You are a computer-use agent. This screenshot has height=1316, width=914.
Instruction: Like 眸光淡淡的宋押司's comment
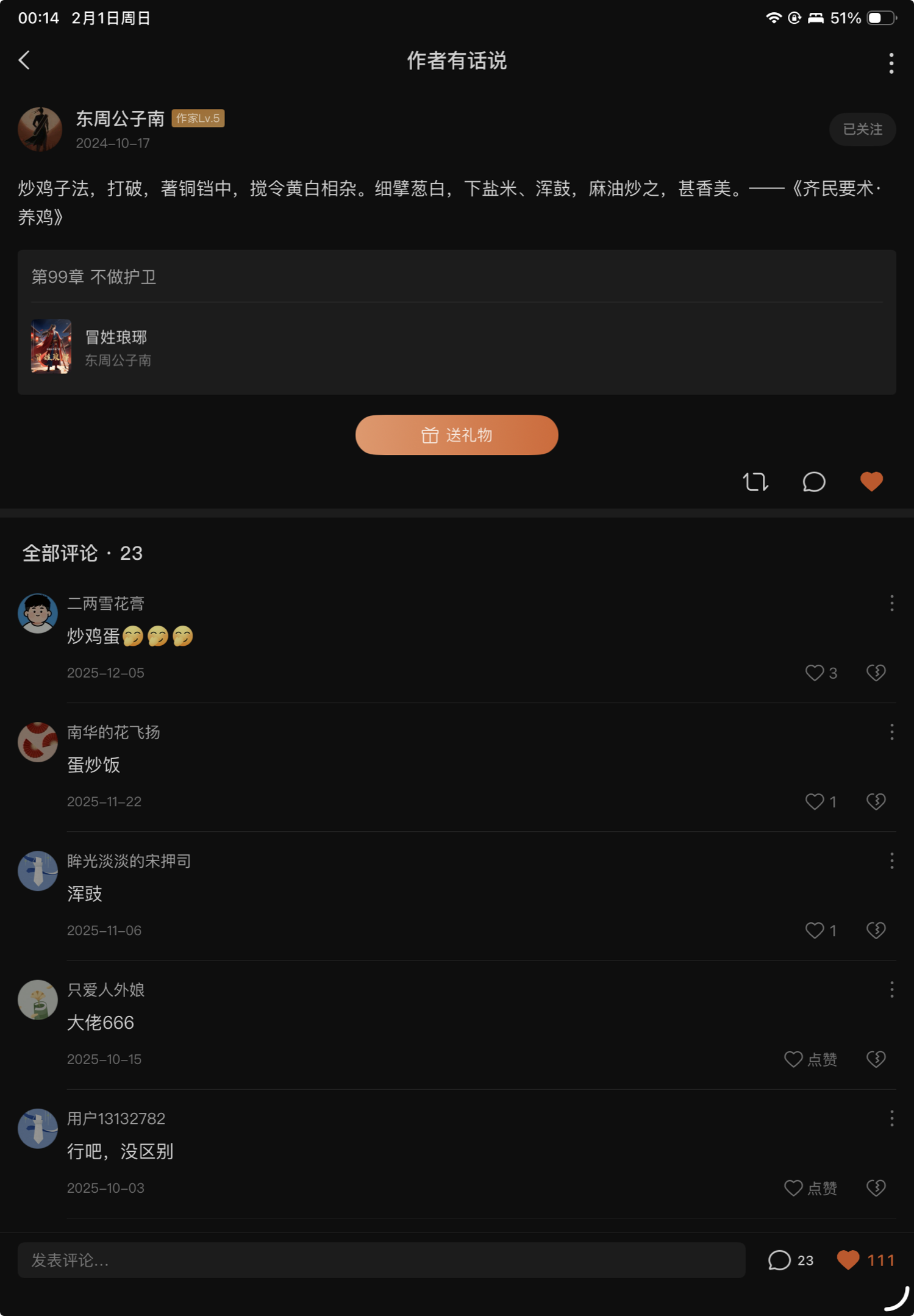coord(815,930)
